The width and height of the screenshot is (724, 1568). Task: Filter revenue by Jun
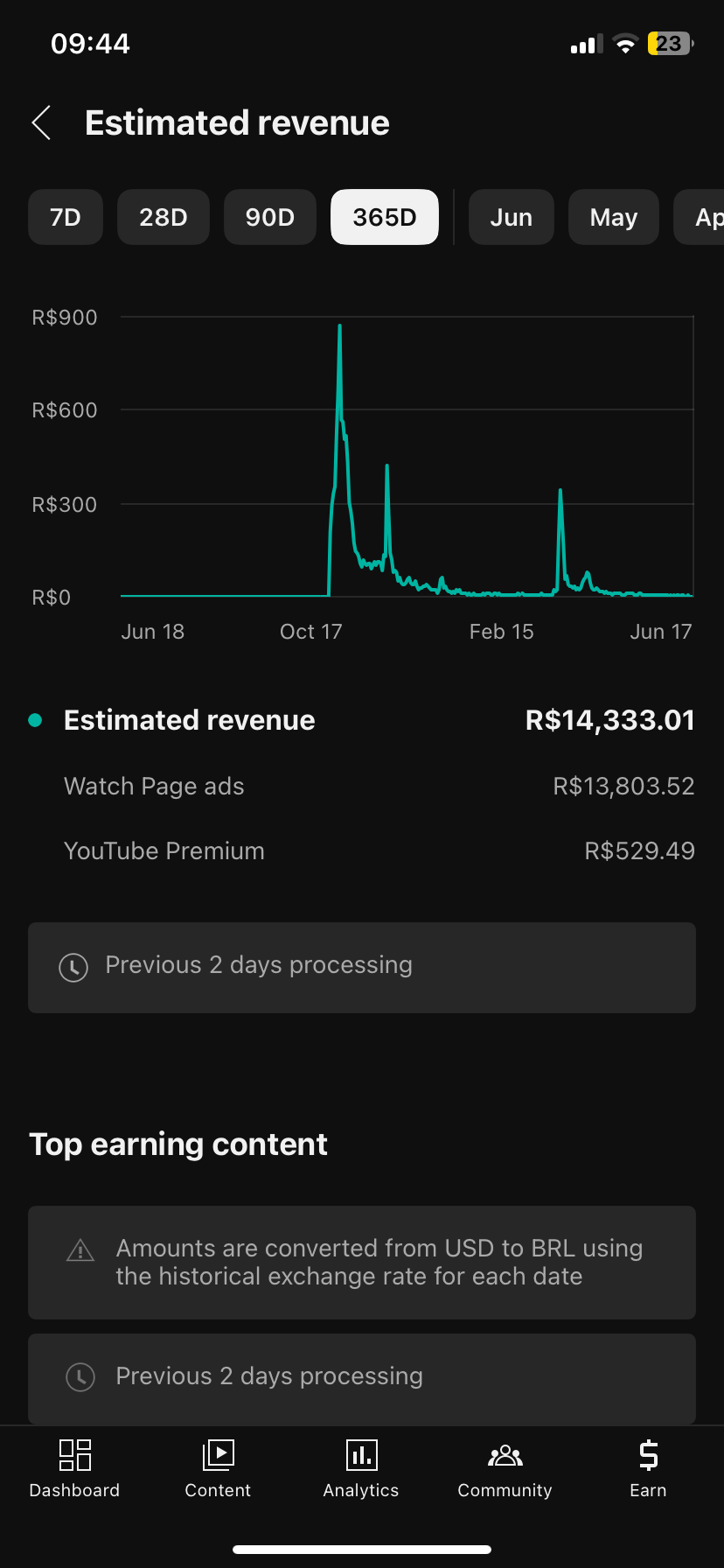click(x=512, y=217)
